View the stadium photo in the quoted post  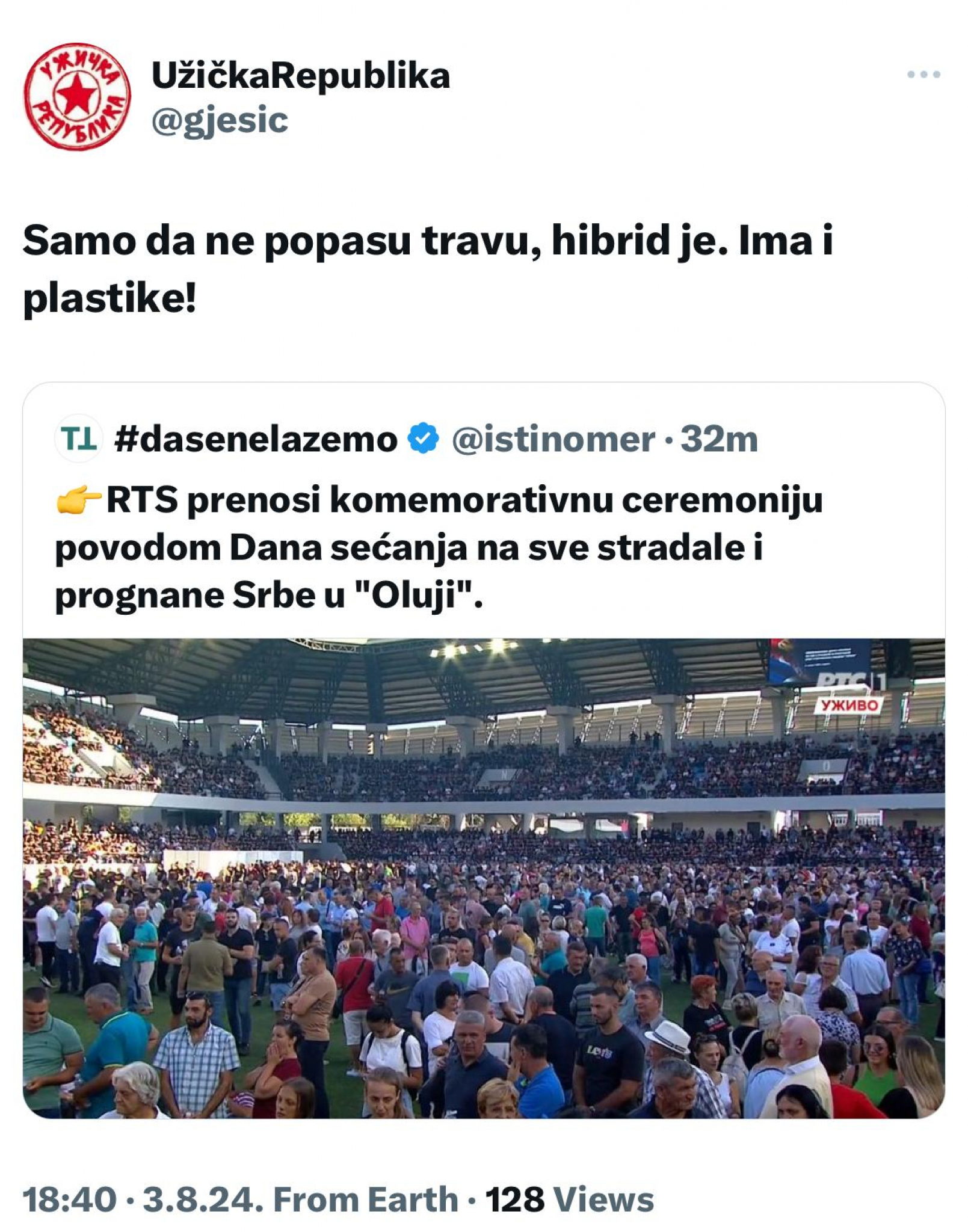(x=484, y=878)
